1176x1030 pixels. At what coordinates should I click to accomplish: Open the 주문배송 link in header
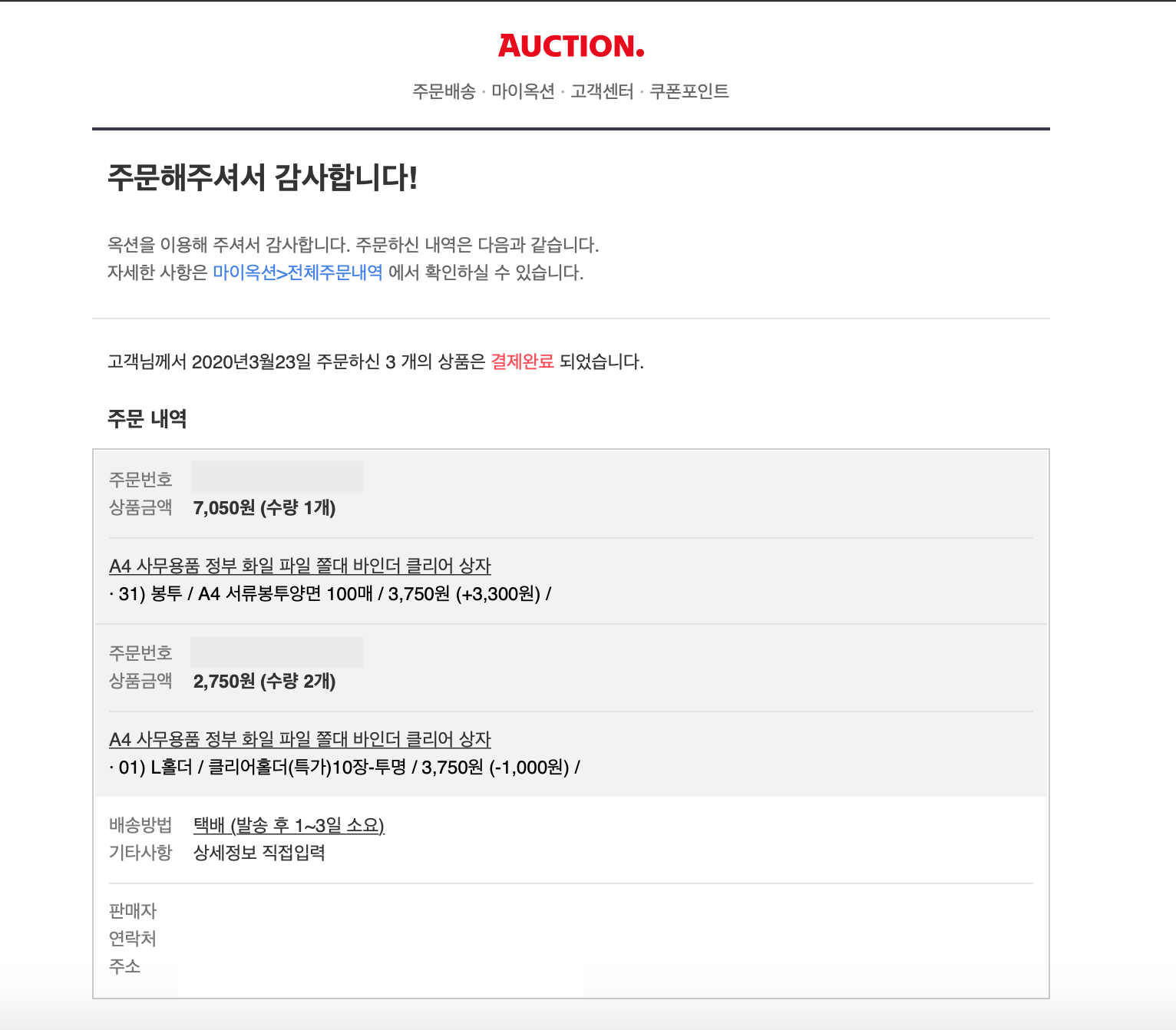(x=444, y=91)
